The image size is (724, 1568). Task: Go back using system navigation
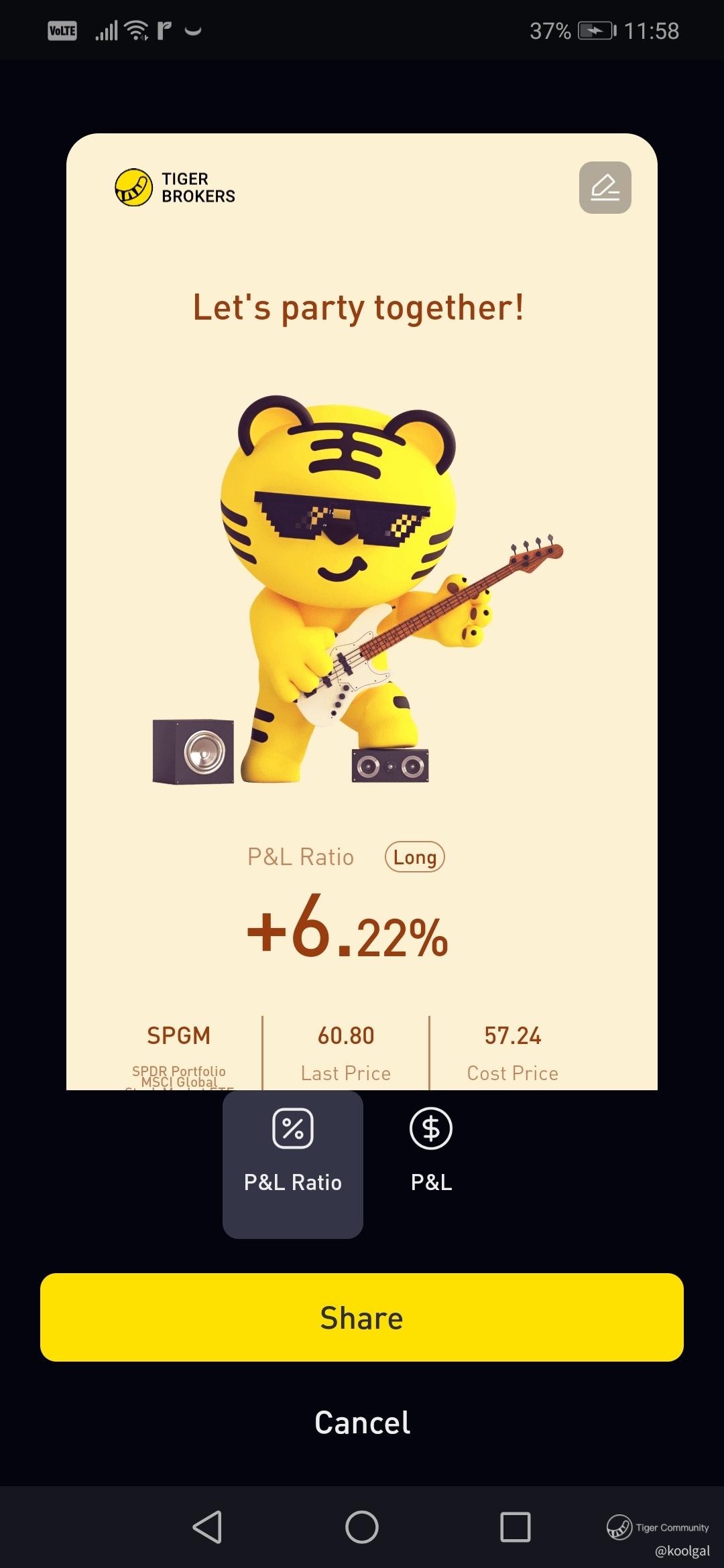click(207, 1527)
